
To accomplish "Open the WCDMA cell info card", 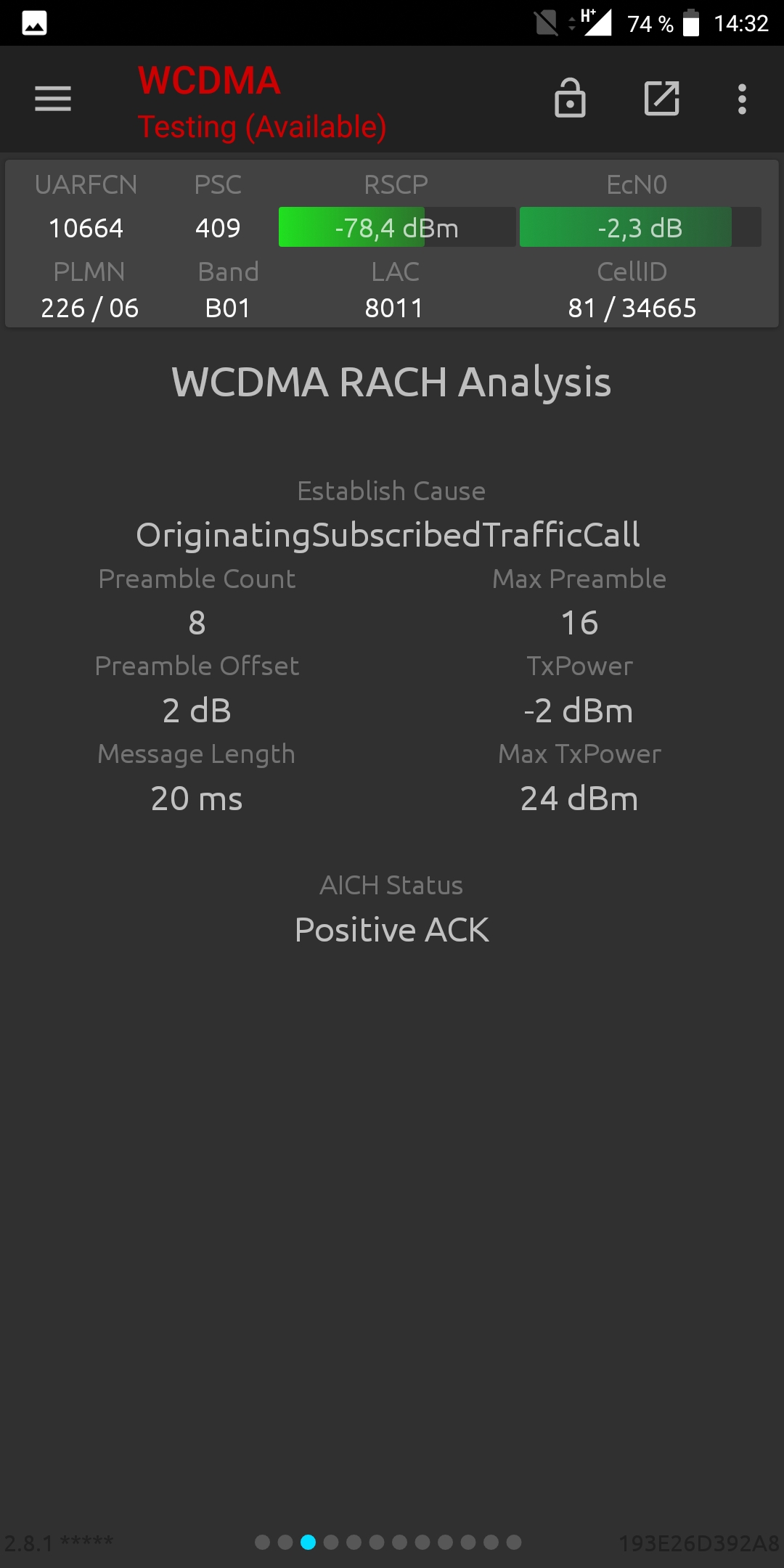I will click(392, 244).
